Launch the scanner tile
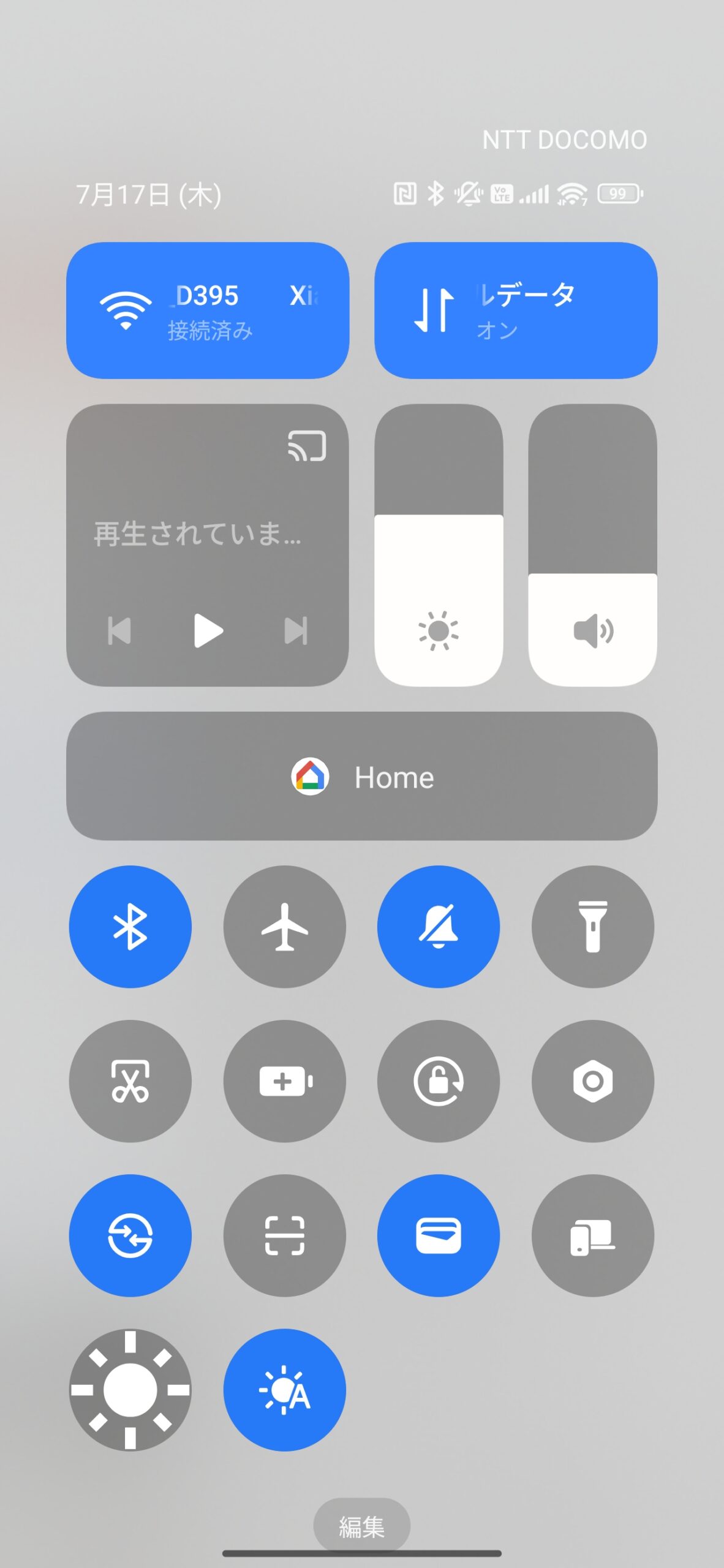 (284, 1235)
